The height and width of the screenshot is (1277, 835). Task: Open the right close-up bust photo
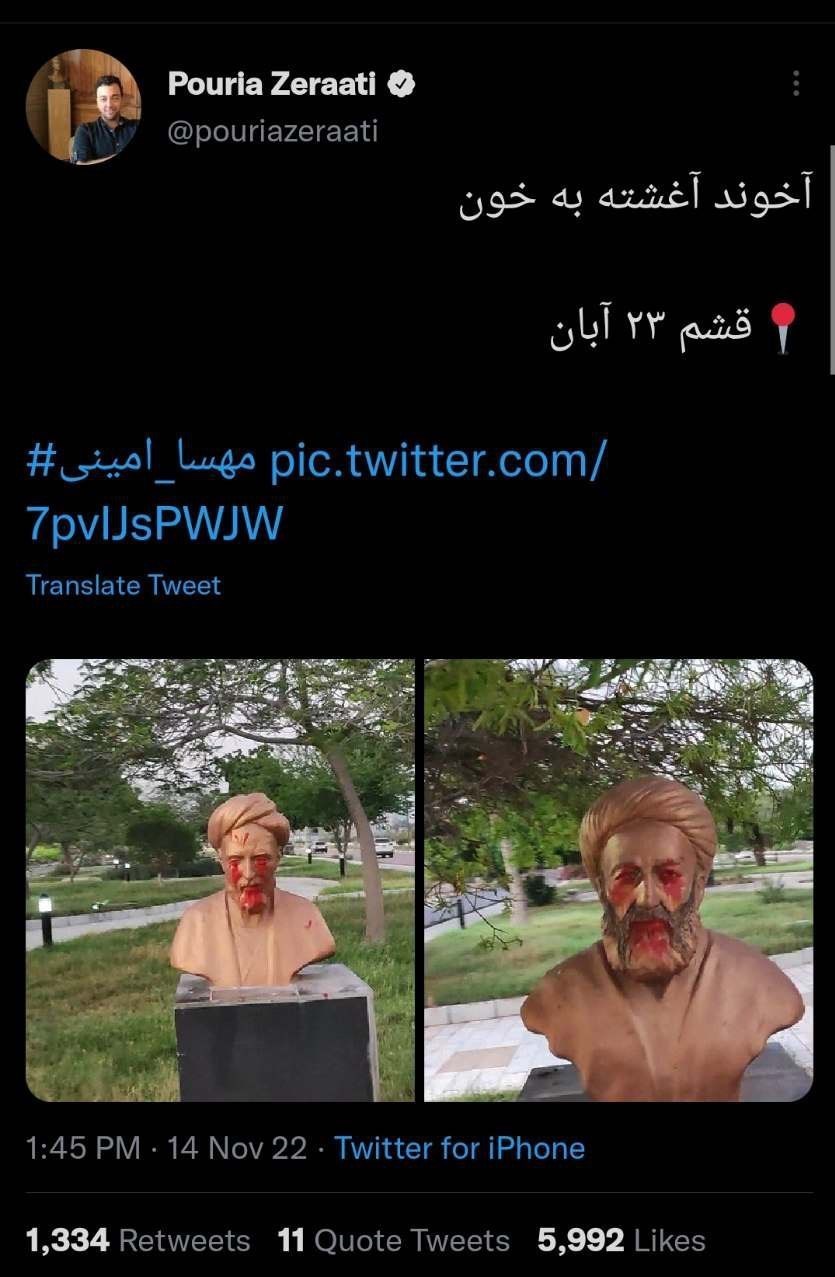pyautogui.click(x=618, y=880)
